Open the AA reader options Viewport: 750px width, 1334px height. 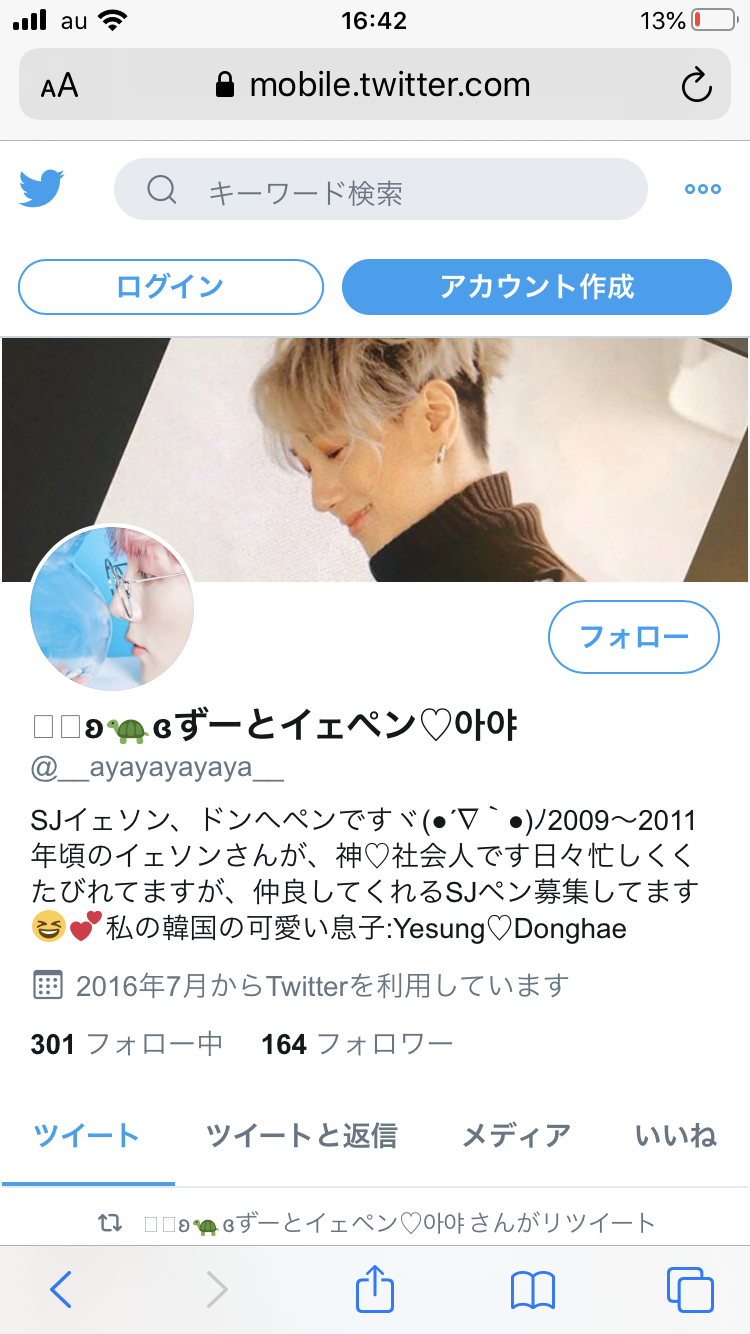pyautogui.click(x=59, y=85)
